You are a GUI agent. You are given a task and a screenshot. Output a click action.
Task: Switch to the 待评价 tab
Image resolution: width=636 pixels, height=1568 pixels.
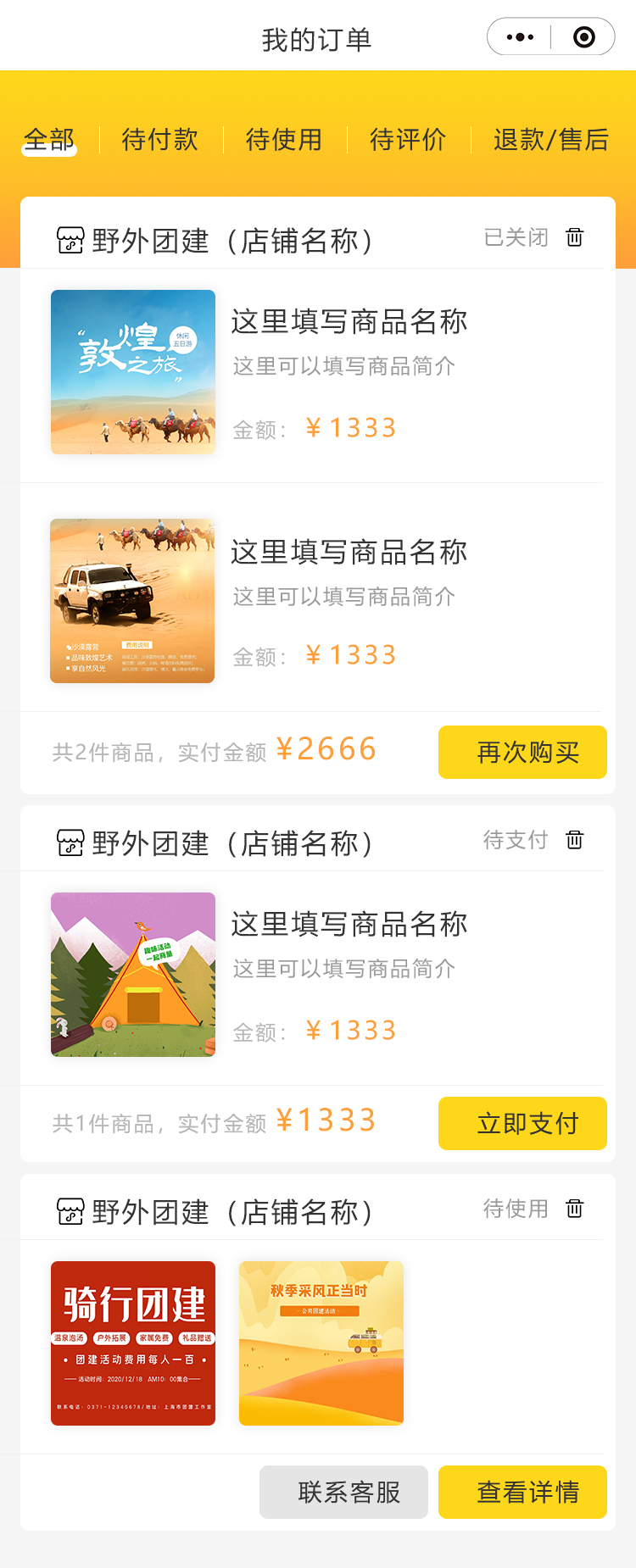click(x=408, y=139)
